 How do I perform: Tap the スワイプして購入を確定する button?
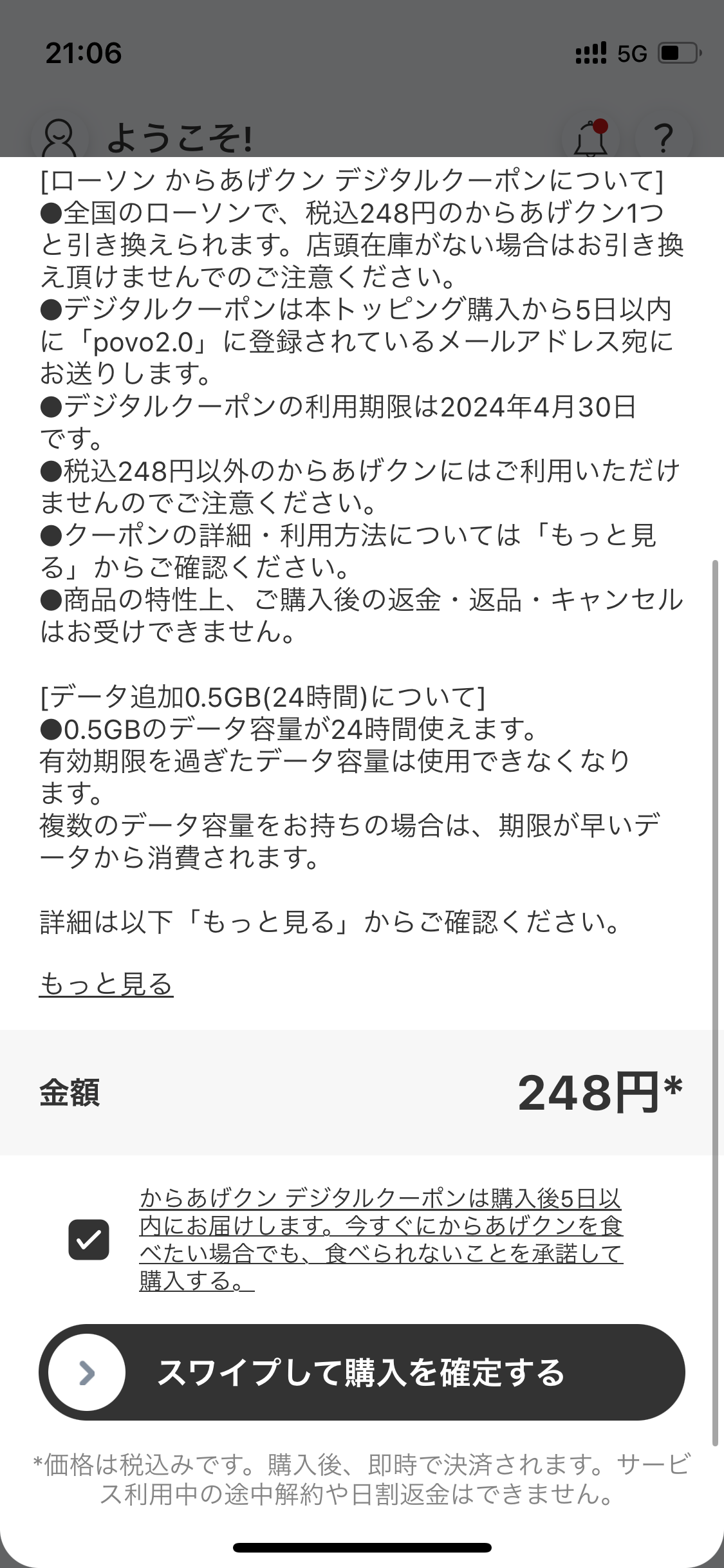click(x=362, y=1372)
